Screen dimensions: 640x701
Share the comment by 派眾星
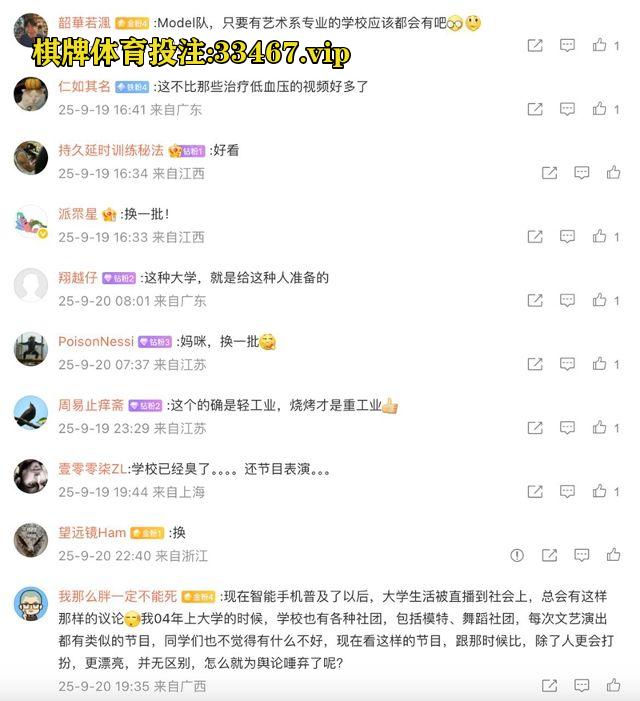[x=535, y=237]
